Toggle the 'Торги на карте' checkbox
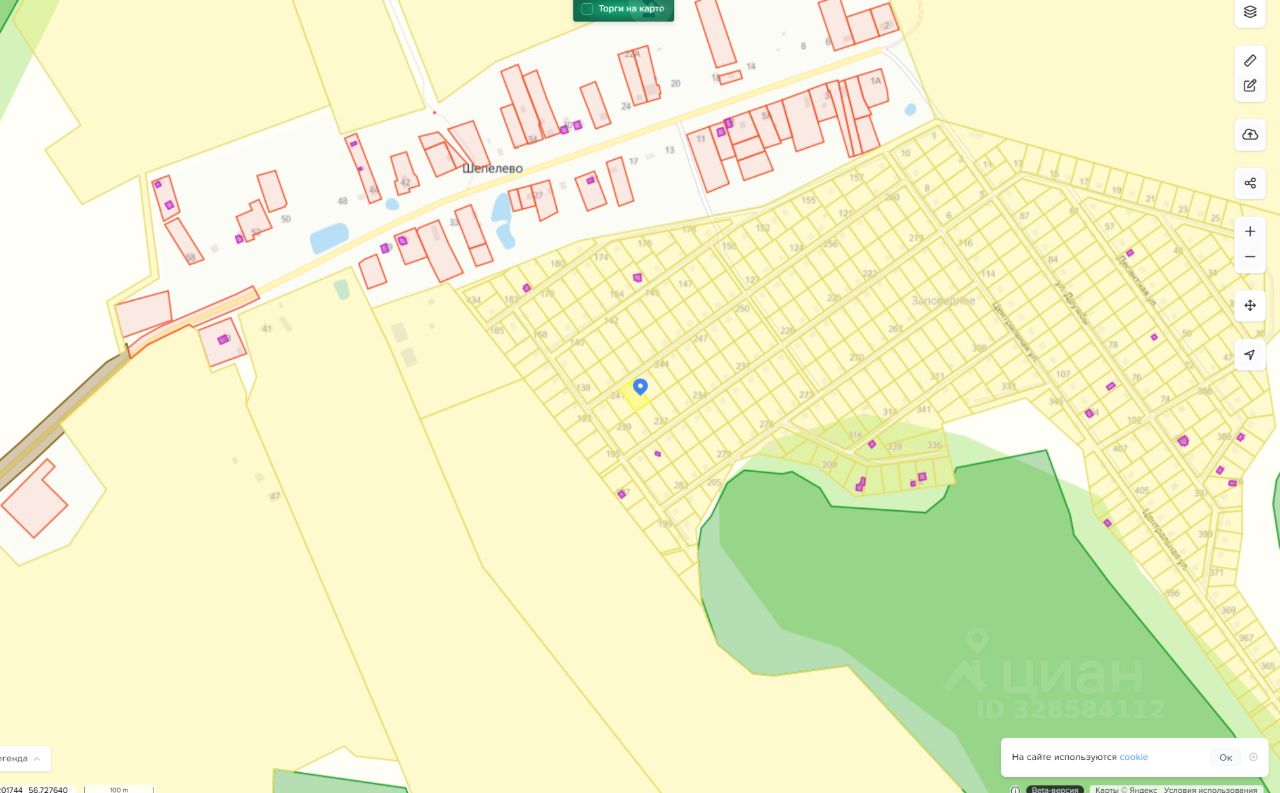 coord(587,9)
